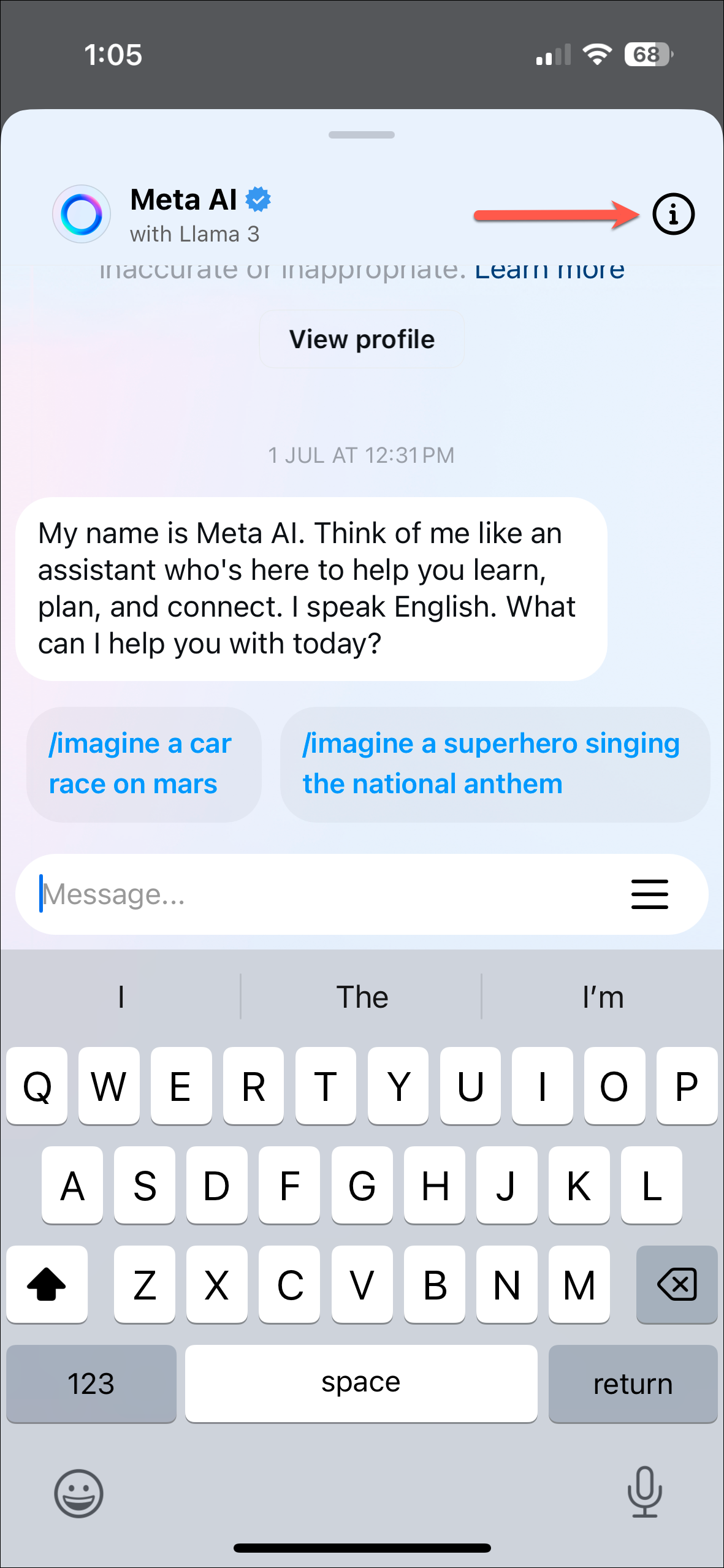The height and width of the screenshot is (1568, 724).
Task: Open the Meta AI profile avatar
Action: coord(82,215)
